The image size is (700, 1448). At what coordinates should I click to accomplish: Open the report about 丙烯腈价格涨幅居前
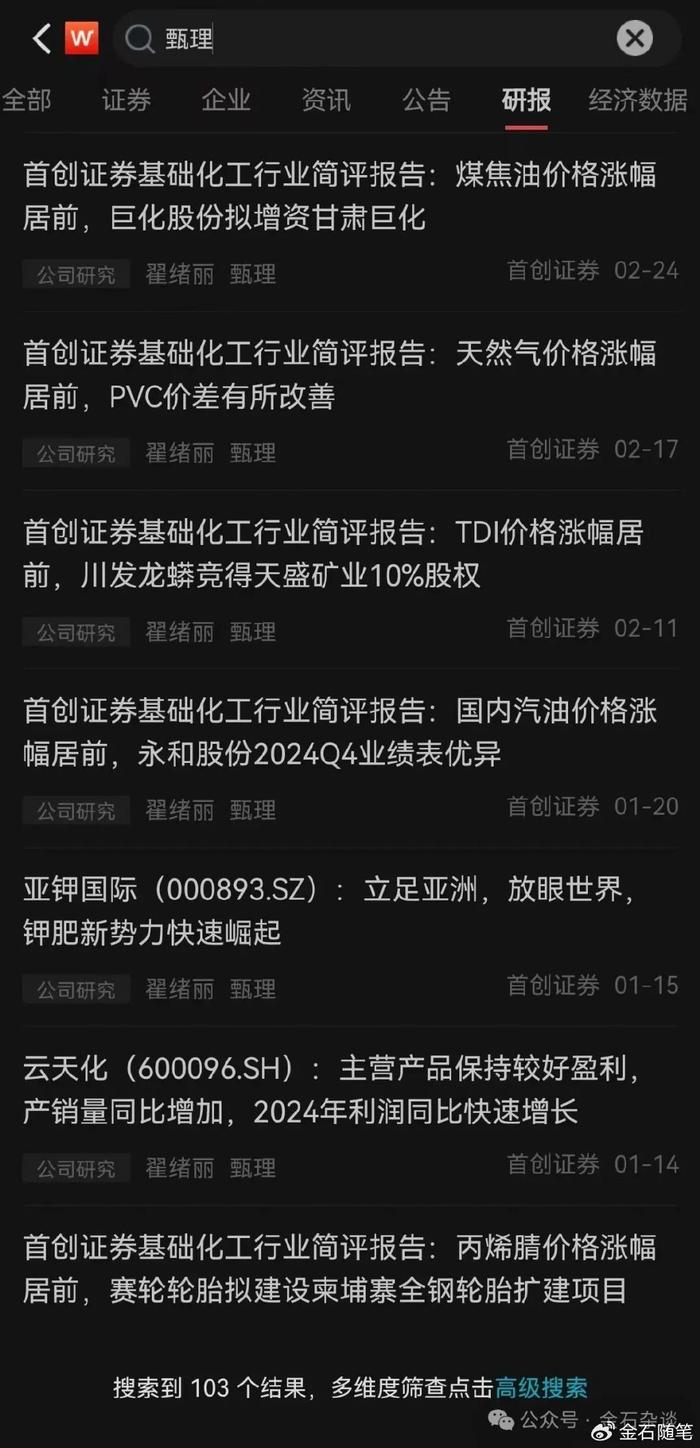(350, 1269)
